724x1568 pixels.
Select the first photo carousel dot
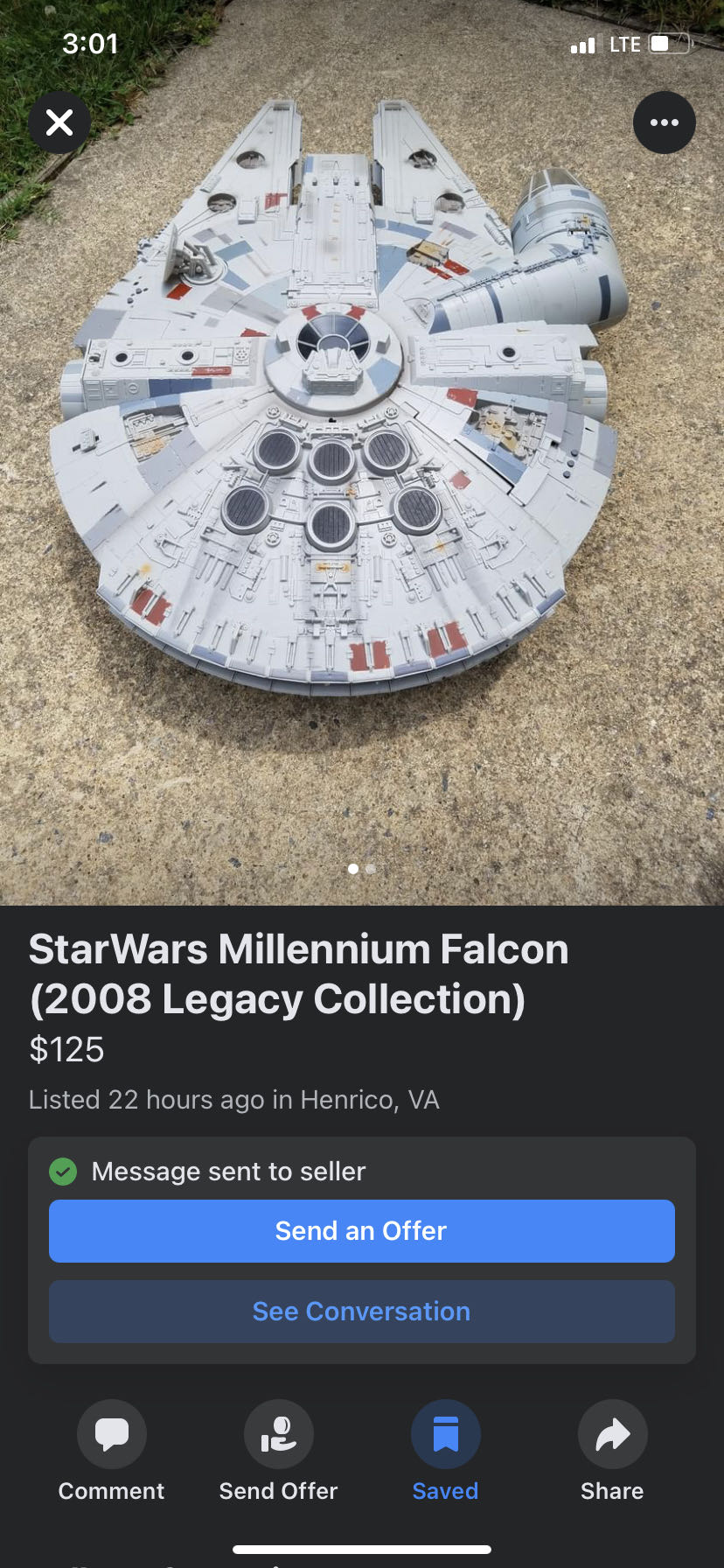(x=354, y=869)
